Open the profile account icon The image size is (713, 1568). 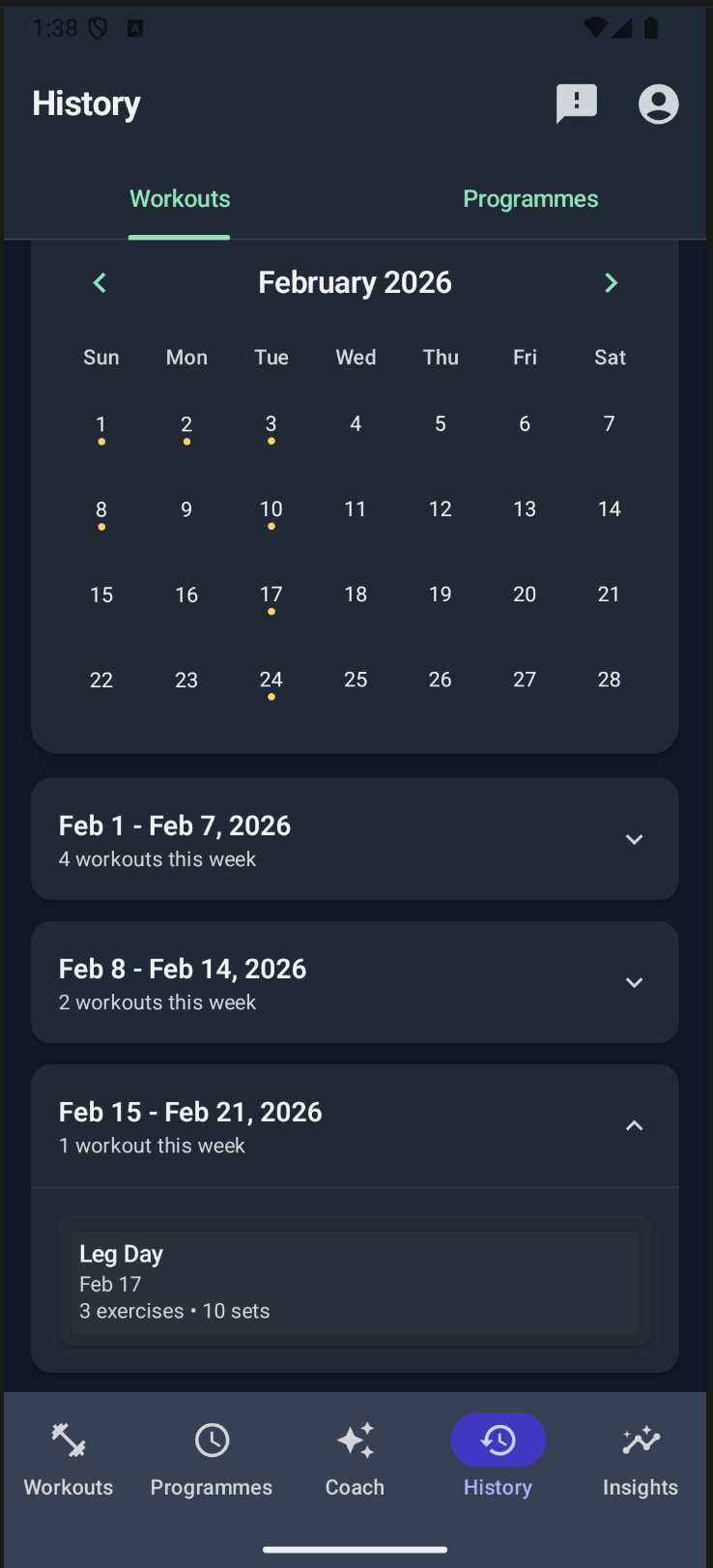click(x=658, y=103)
